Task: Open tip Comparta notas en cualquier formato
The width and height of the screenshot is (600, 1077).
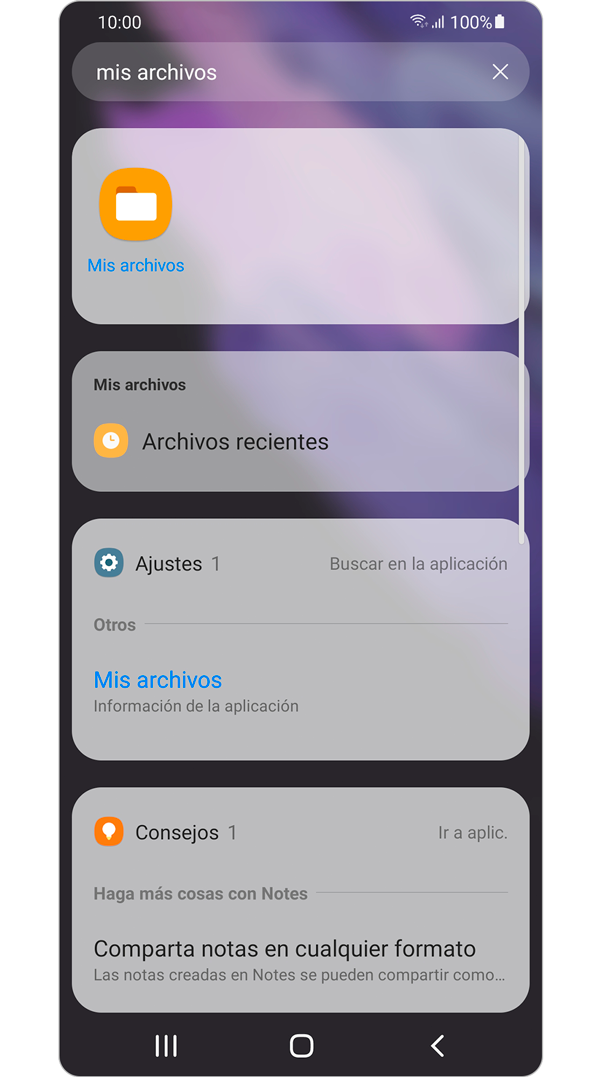Action: (x=285, y=949)
